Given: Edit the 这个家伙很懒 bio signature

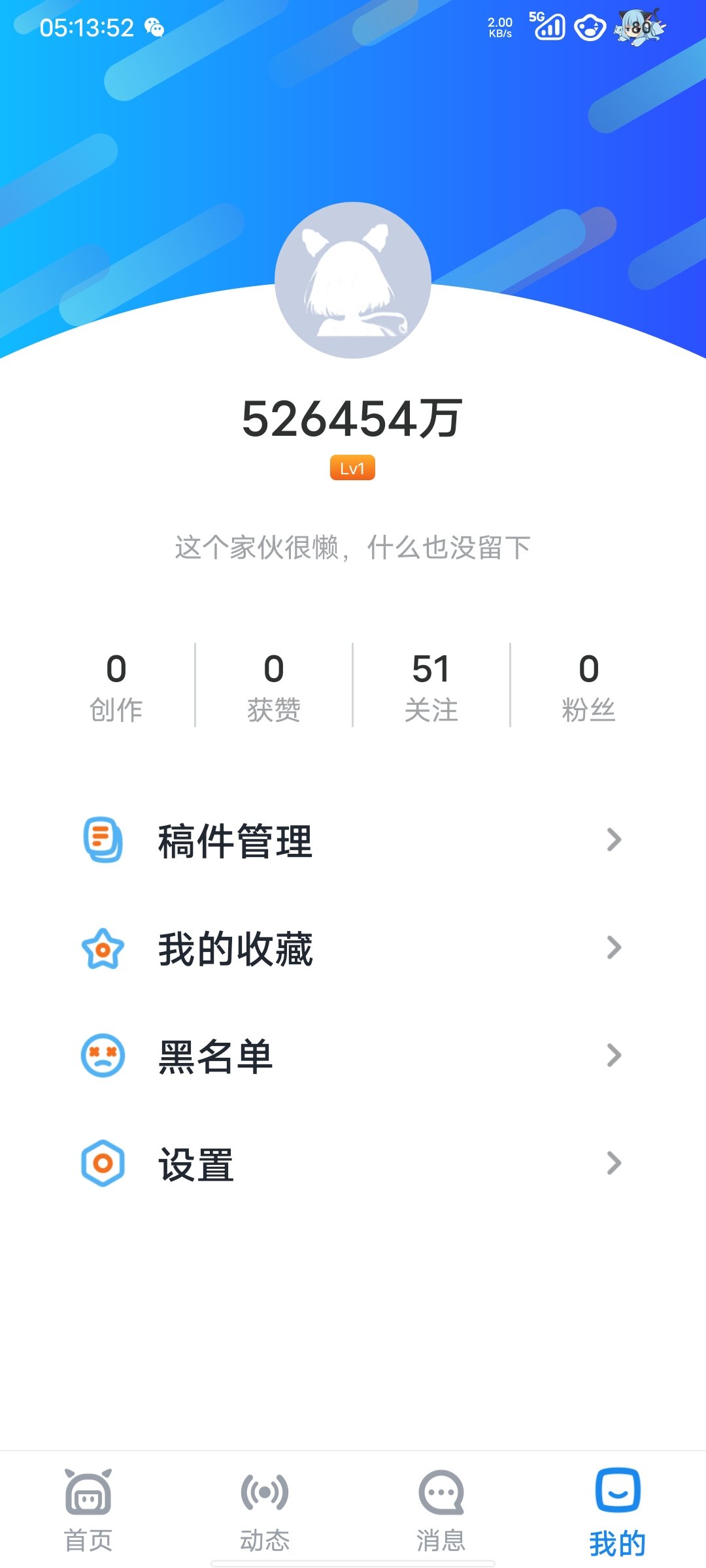Looking at the screenshot, I should click(x=353, y=547).
